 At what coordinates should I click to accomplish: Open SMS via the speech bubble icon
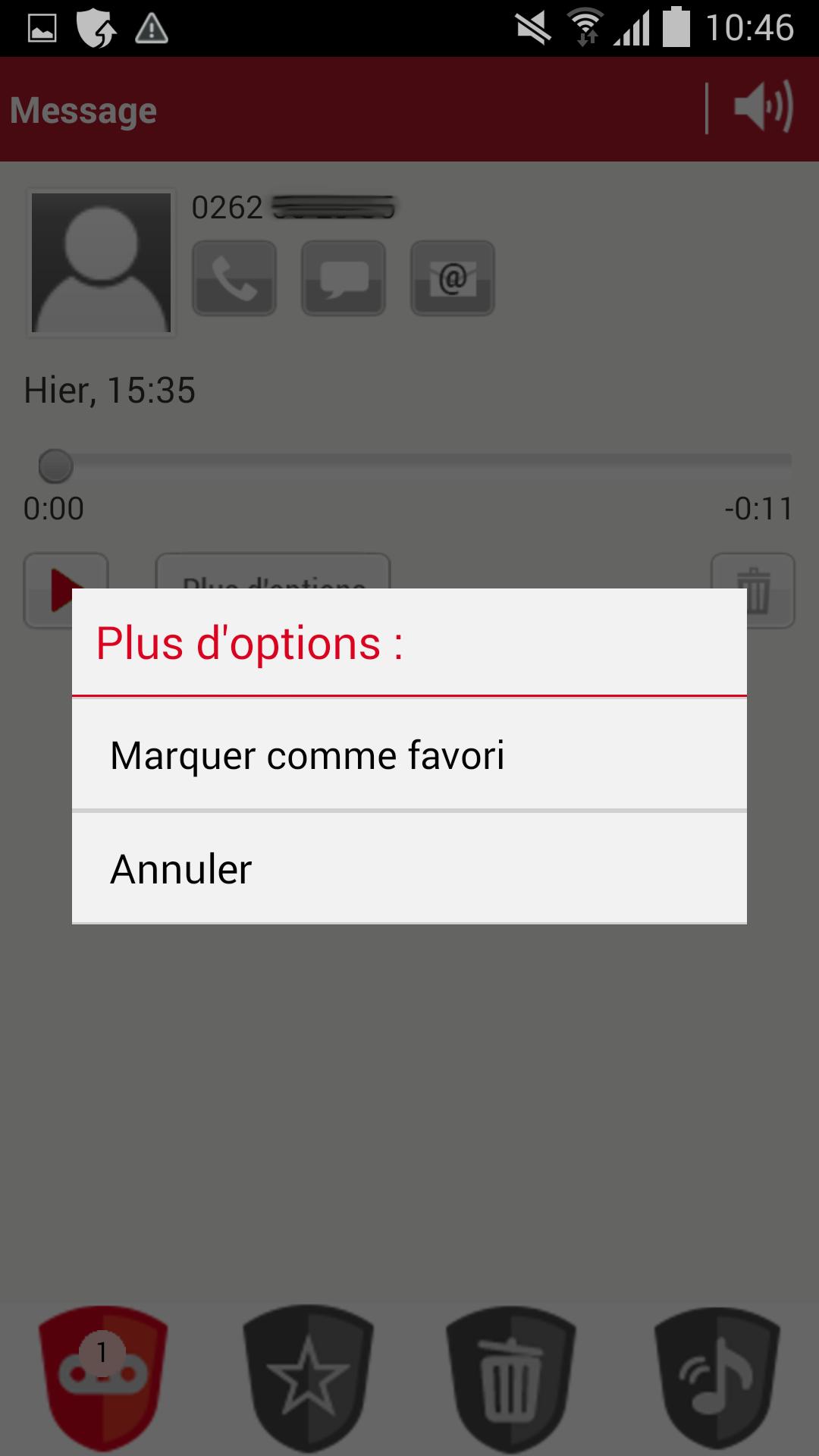(343, 280)
